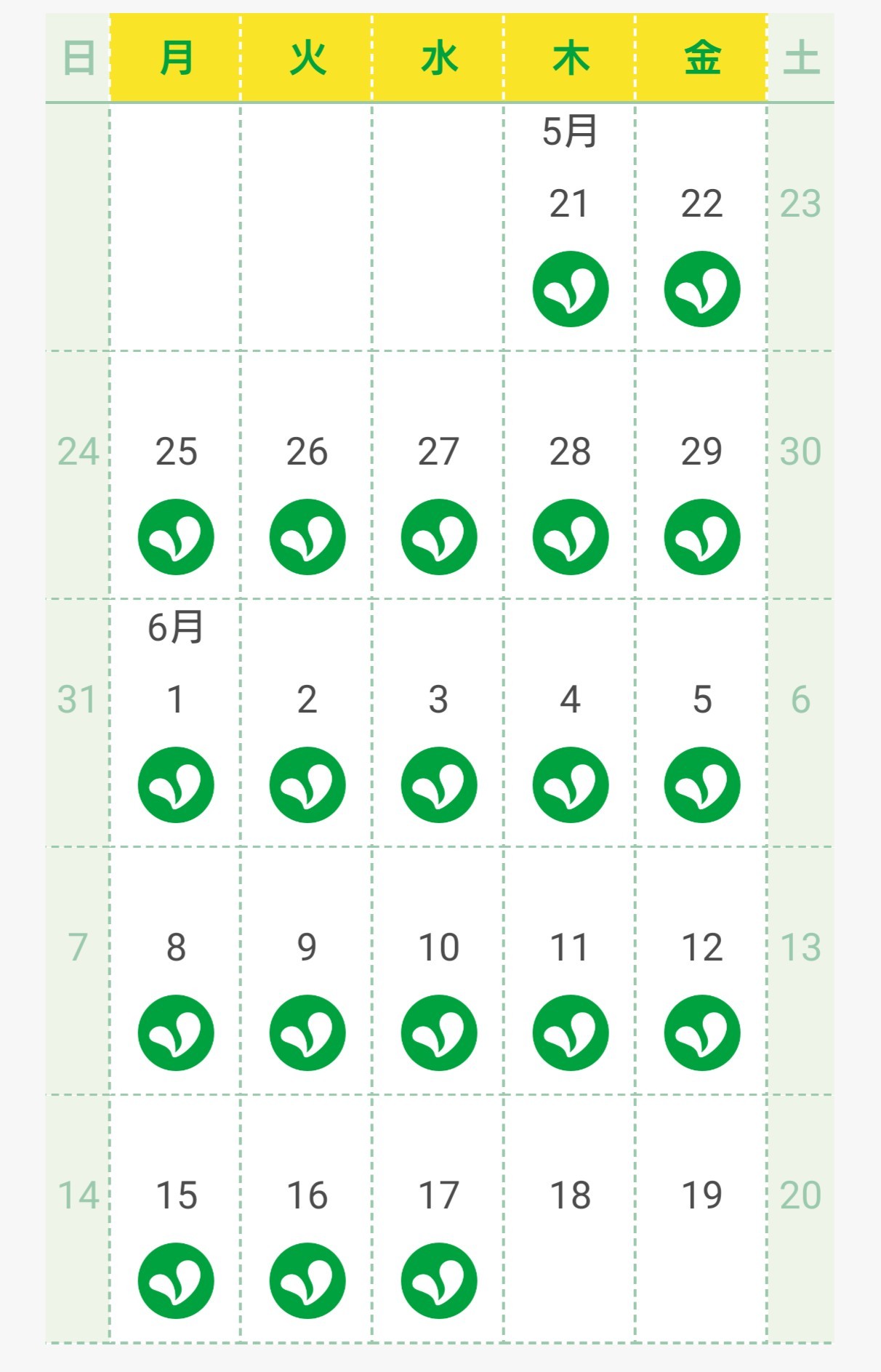Tap the green icon on June 10

click(439, 1032)
